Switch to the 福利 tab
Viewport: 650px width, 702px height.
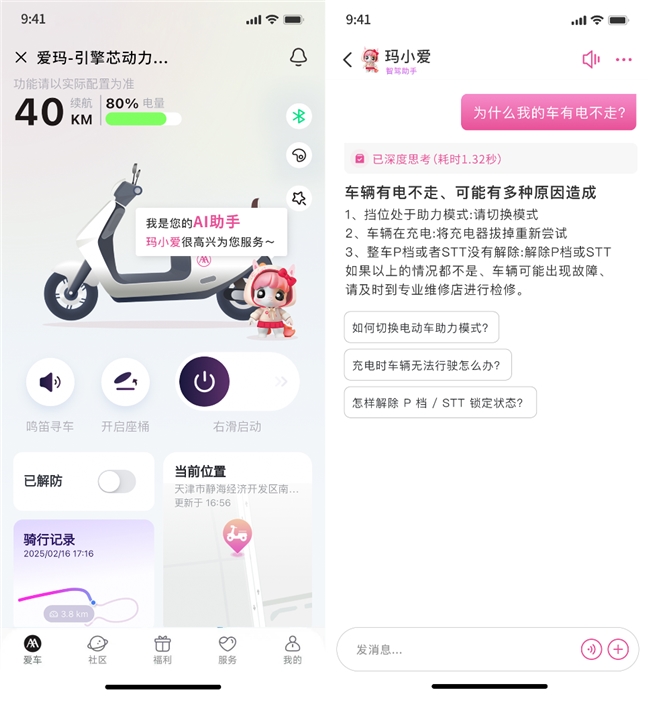[x=162, y=650]
